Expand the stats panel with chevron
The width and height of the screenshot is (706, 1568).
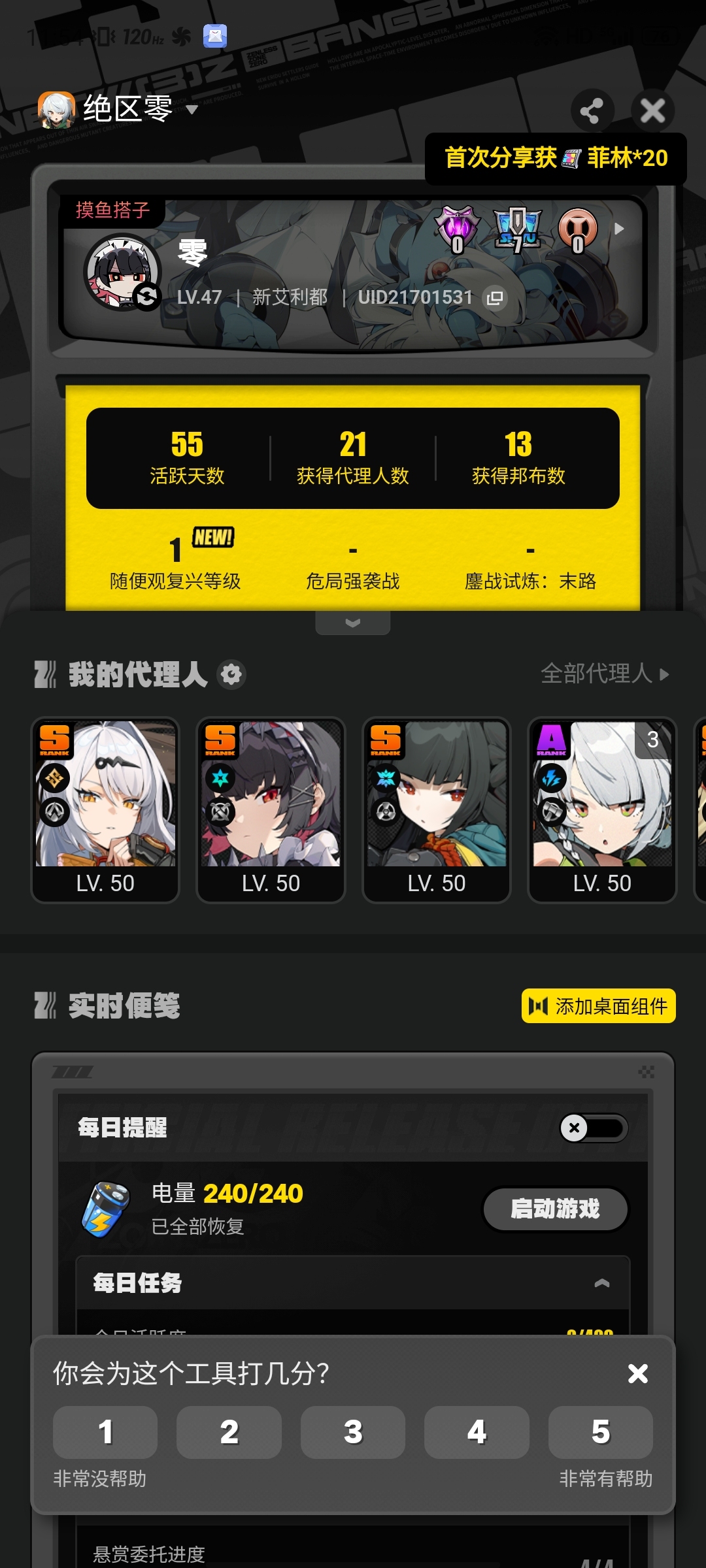352,623
